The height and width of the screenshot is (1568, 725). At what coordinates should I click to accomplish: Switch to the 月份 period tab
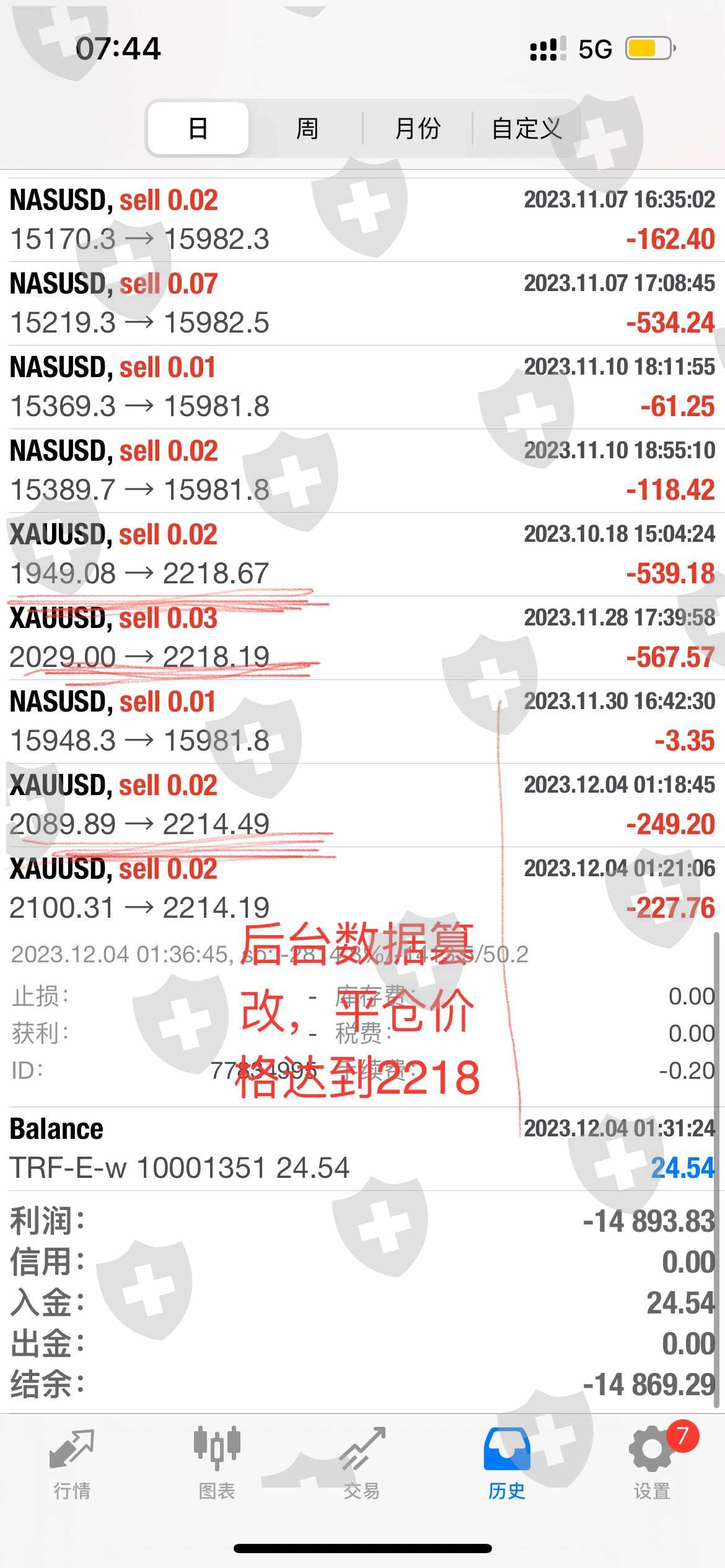[418, 128]
